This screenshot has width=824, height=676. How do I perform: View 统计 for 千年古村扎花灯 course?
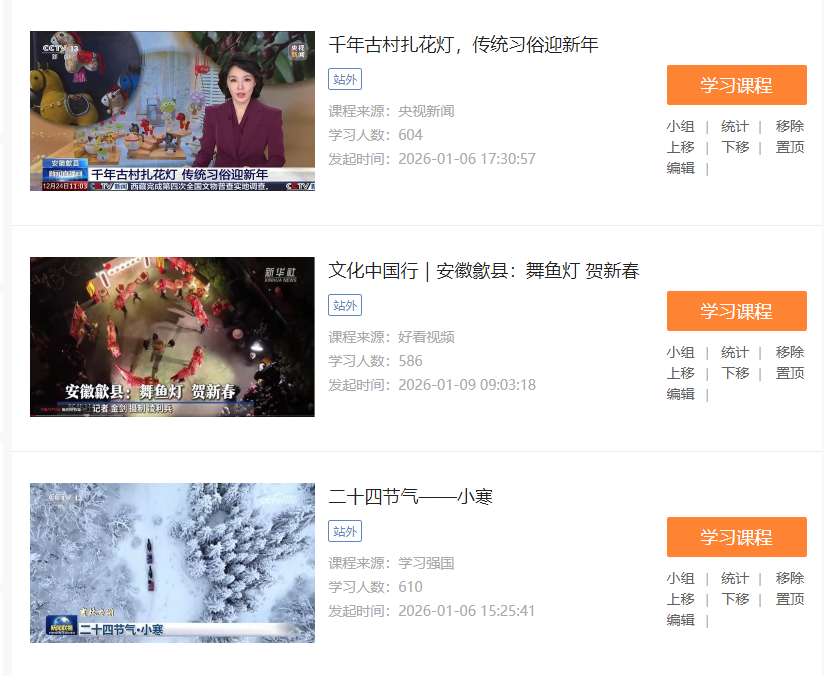[734, 126]
